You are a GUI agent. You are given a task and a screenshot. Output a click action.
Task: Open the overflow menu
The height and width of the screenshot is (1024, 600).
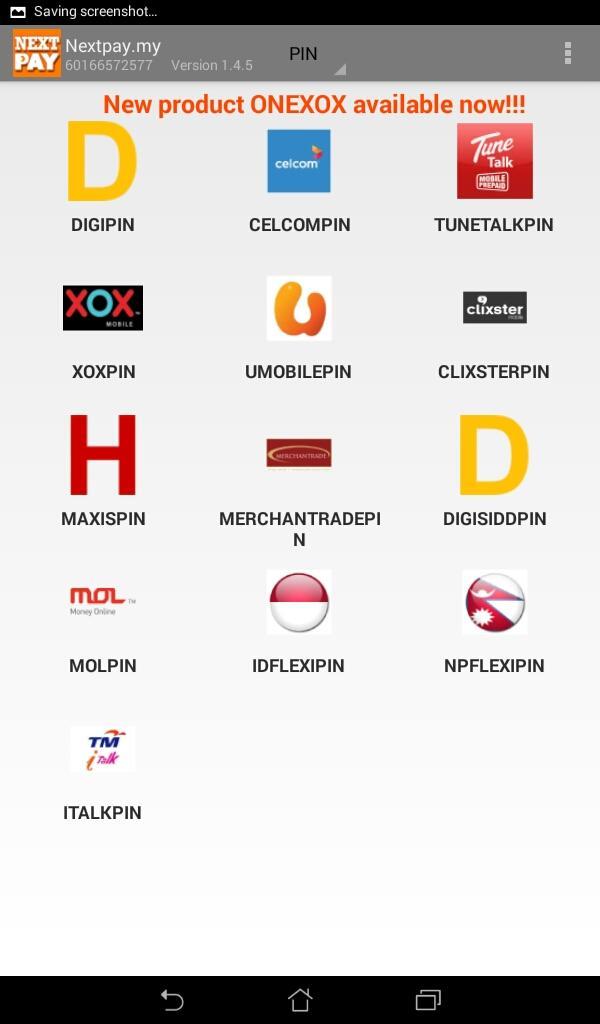pyautogui.click(x=568, y=54)
